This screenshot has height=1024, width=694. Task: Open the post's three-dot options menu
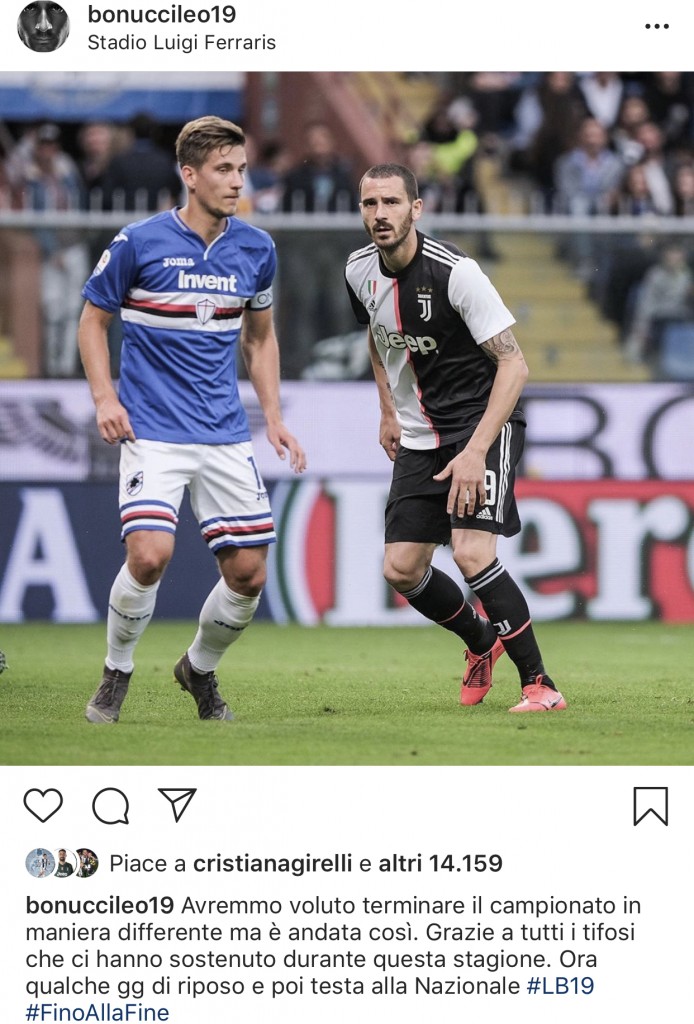click(656, 26)
